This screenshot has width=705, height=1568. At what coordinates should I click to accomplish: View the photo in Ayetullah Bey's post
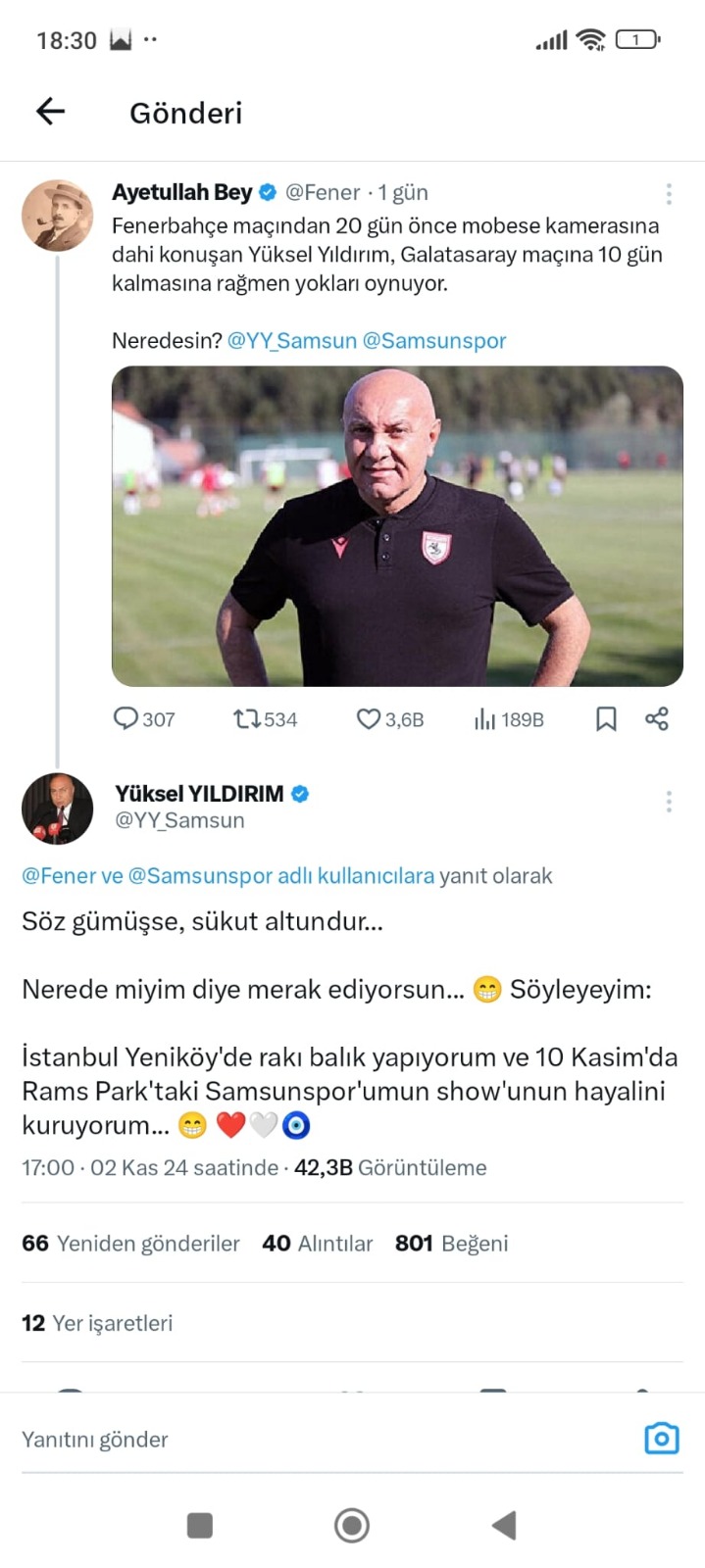coord(397,526)
